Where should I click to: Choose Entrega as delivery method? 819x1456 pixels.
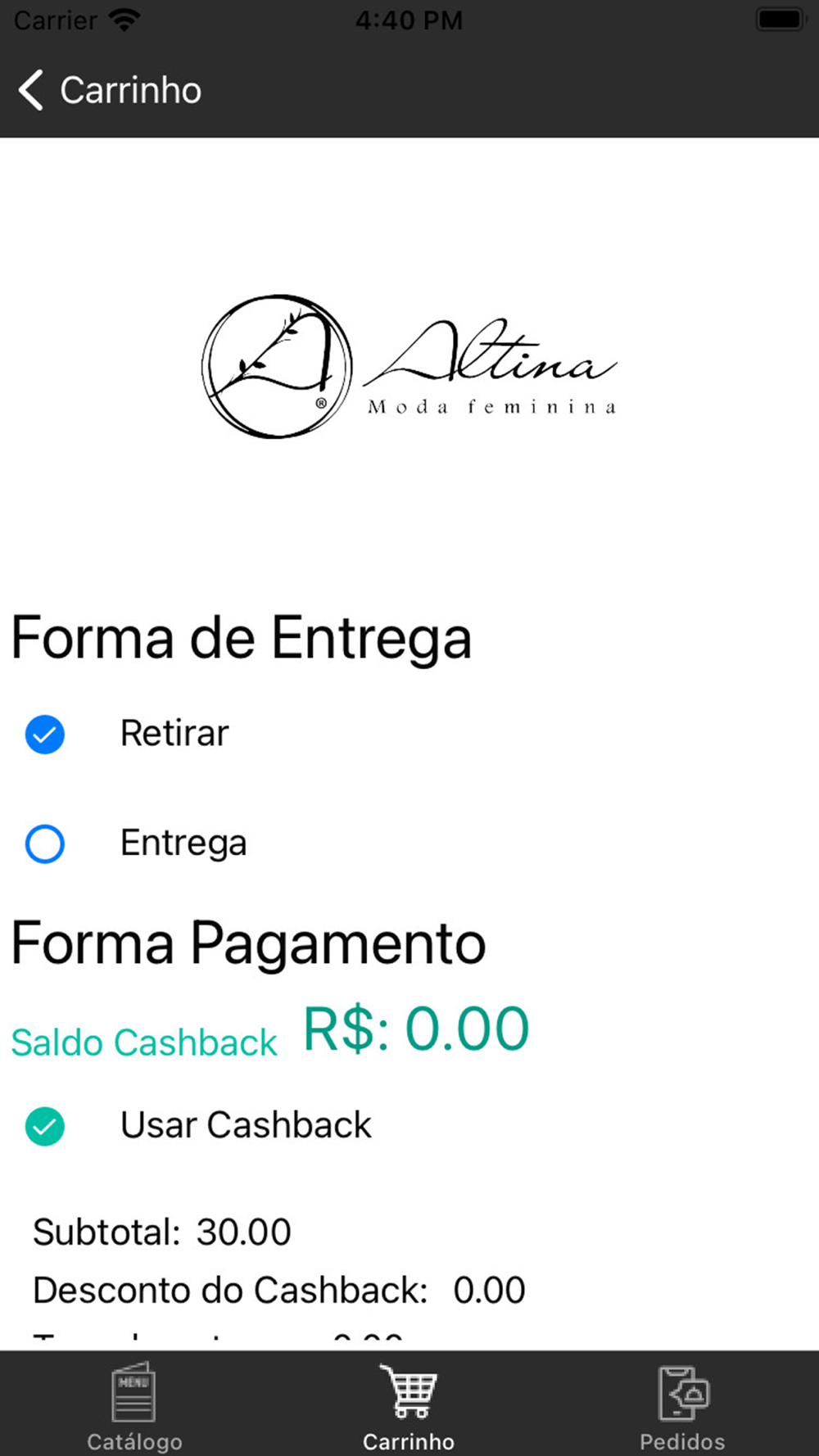[x=45, y=843]
